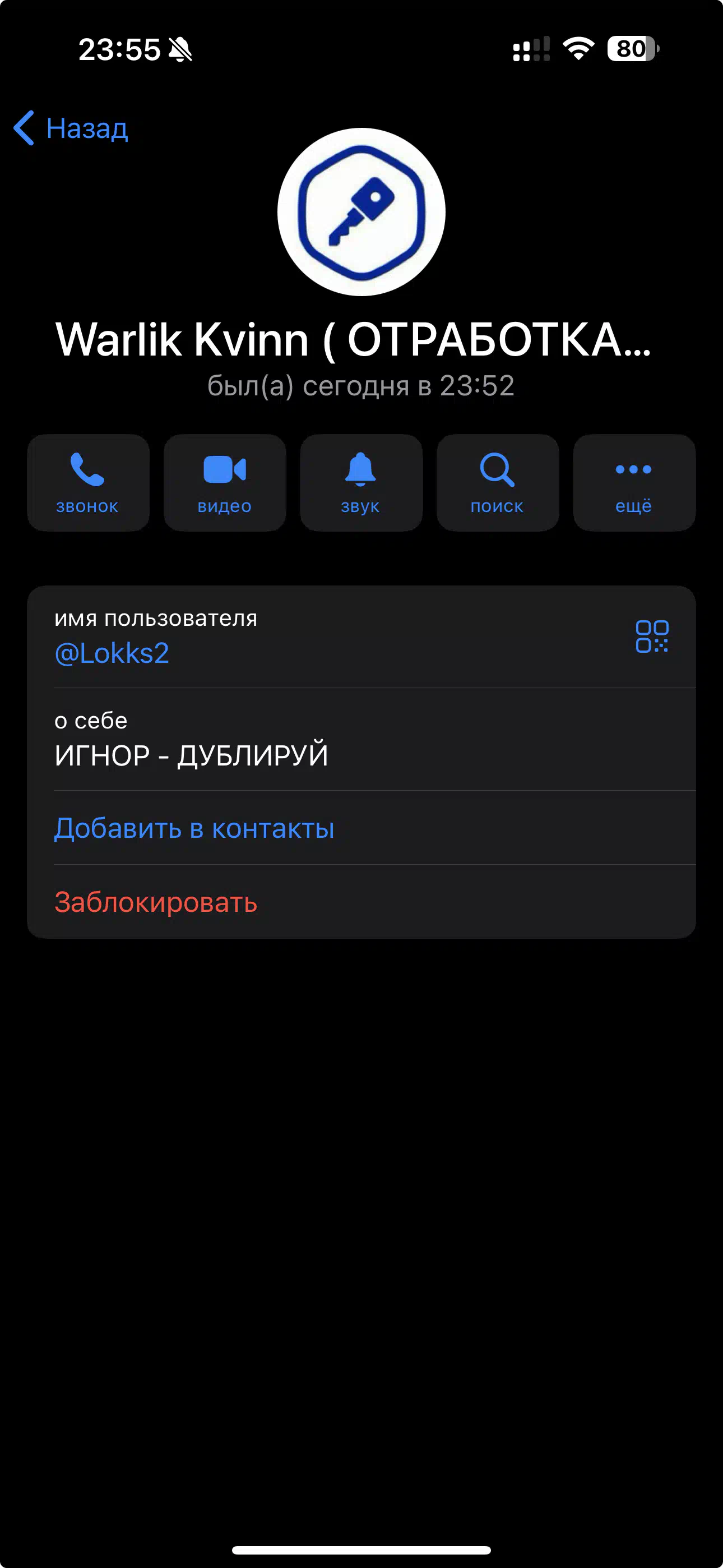Mute notifications with the звук bell
The width and height of the screenshot is (723, 1568).
tap(361, 483)
